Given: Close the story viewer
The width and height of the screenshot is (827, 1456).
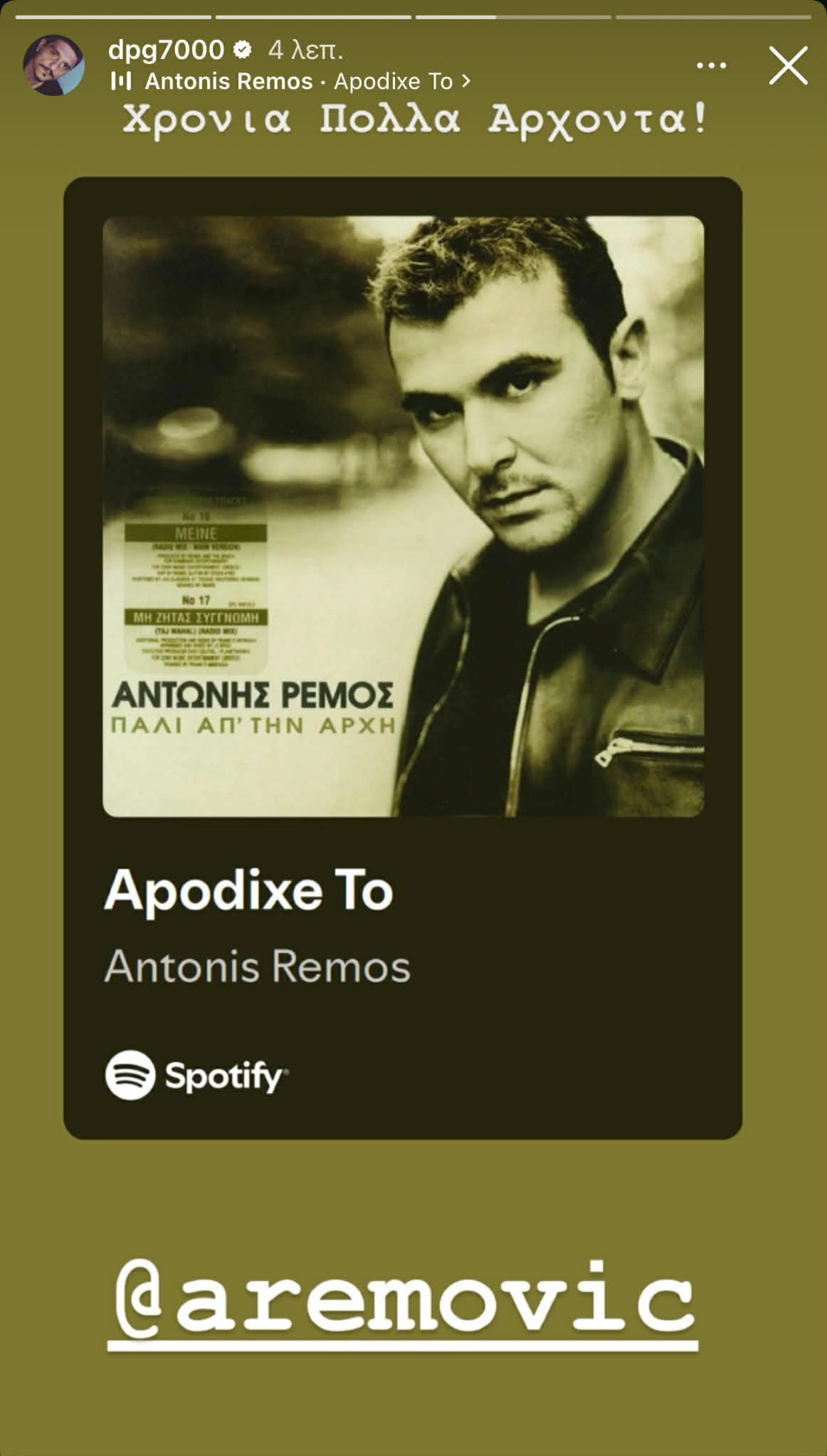Looking at the screenshot, I should (x=788, y=65).
